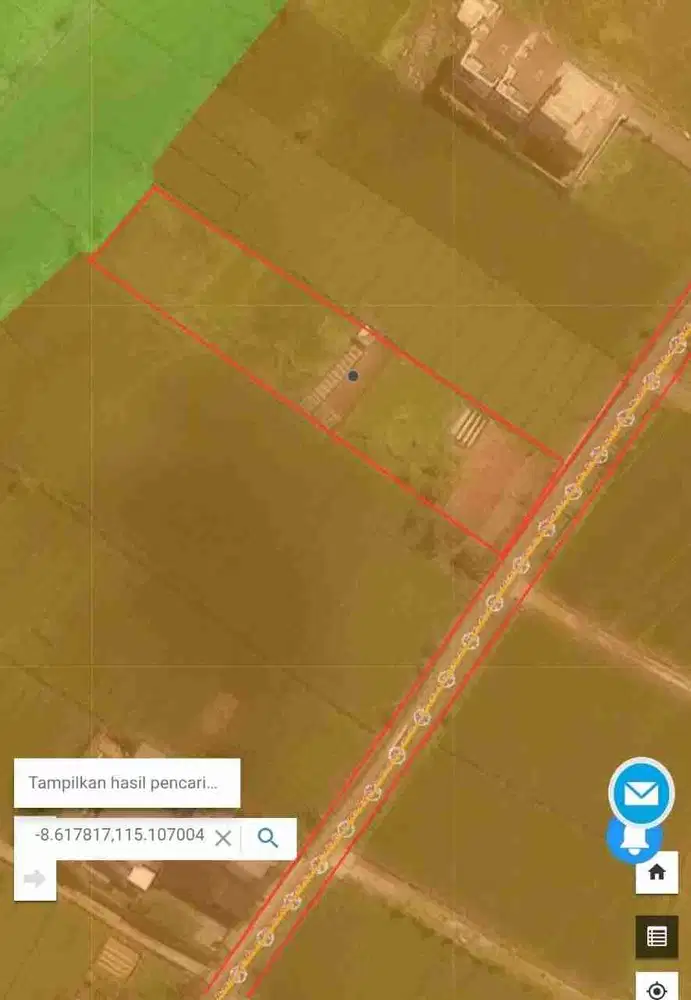
Task: Open the map layer list button
Action: click(x=657, y=936)
